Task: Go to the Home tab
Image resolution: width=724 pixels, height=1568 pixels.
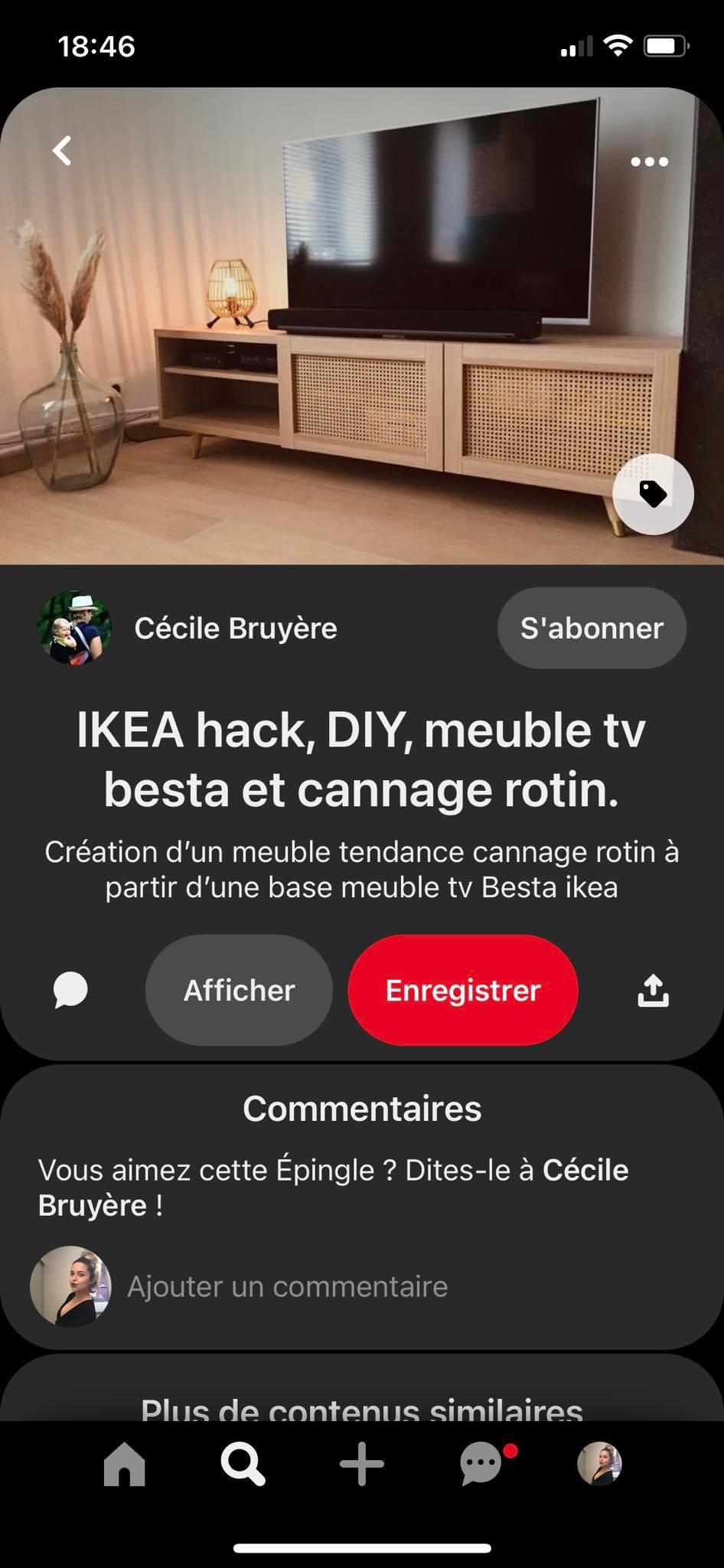Action: pos(124,1464)
